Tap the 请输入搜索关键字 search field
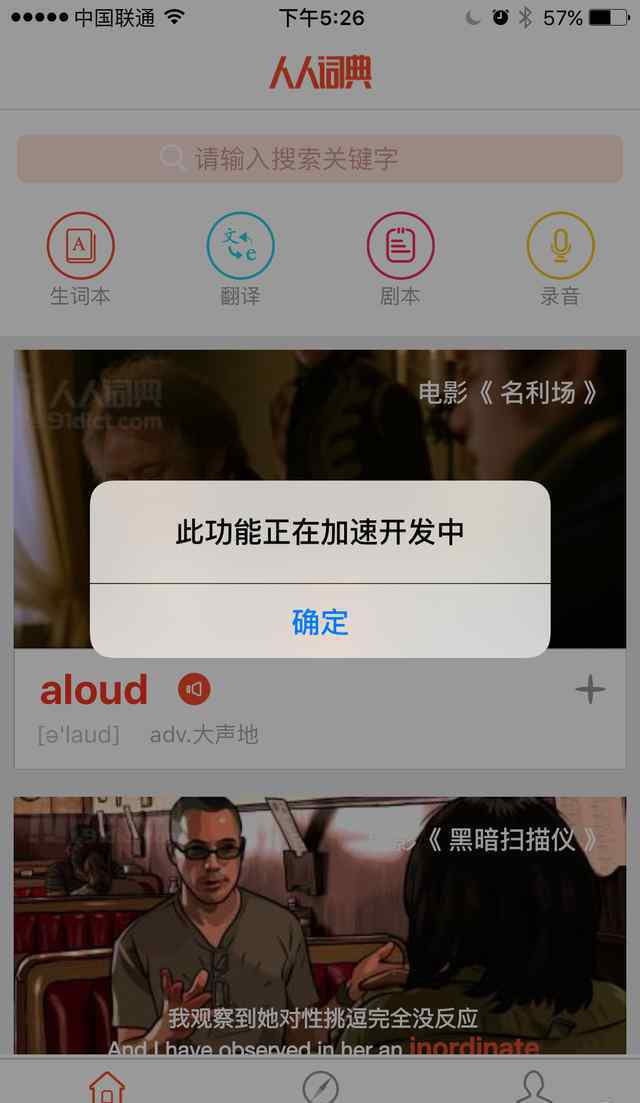The width and height of the screenshot is (640, 1103). pos(320,159)
